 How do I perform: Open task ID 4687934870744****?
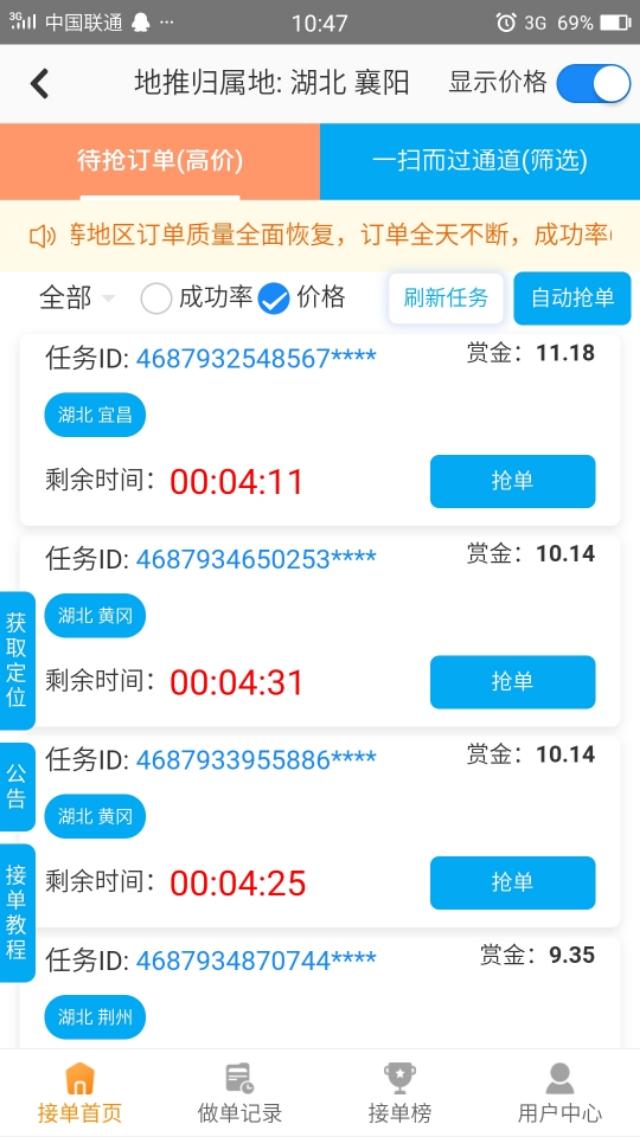(256, 961)
